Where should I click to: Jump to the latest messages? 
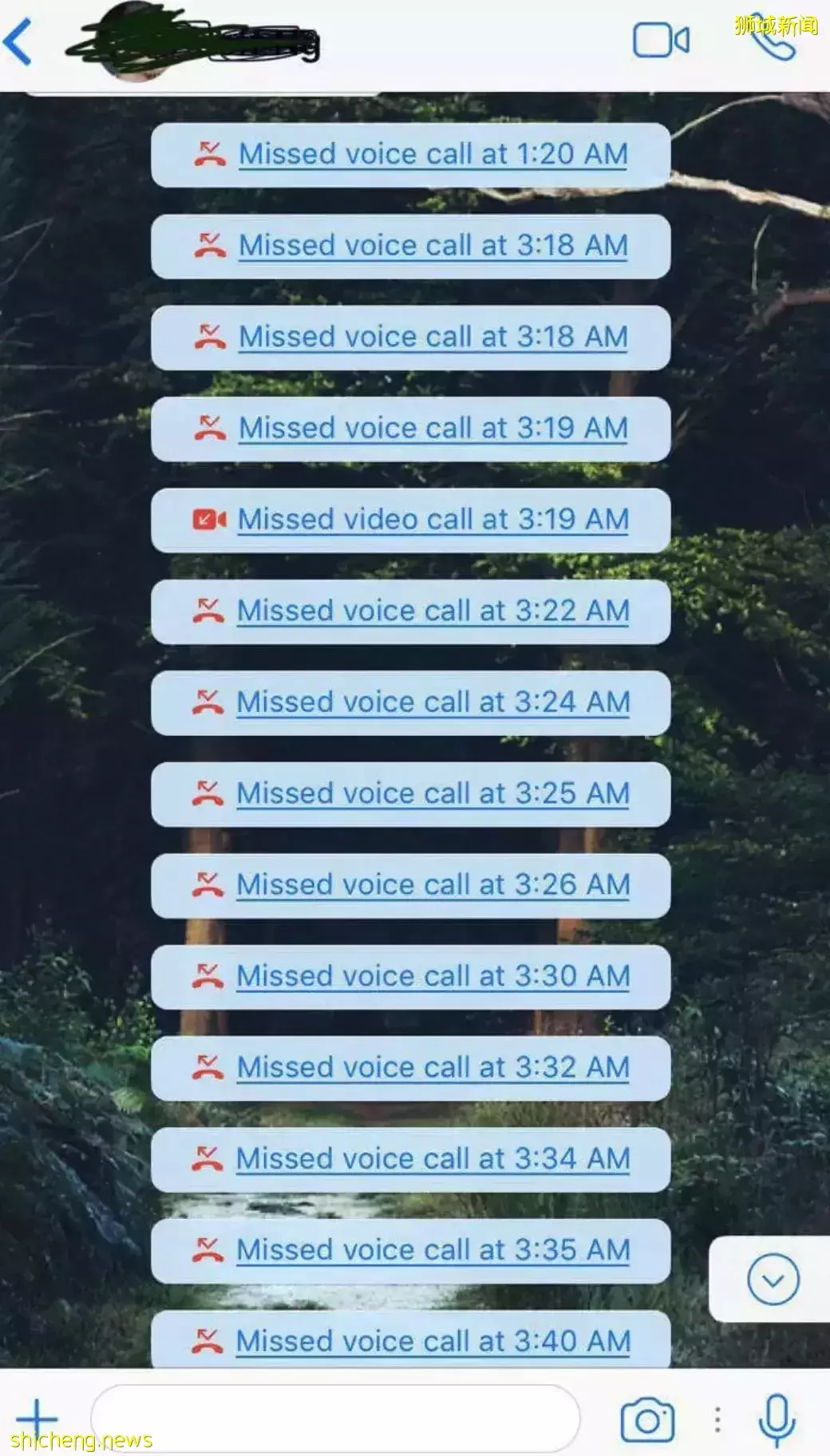773,1280
